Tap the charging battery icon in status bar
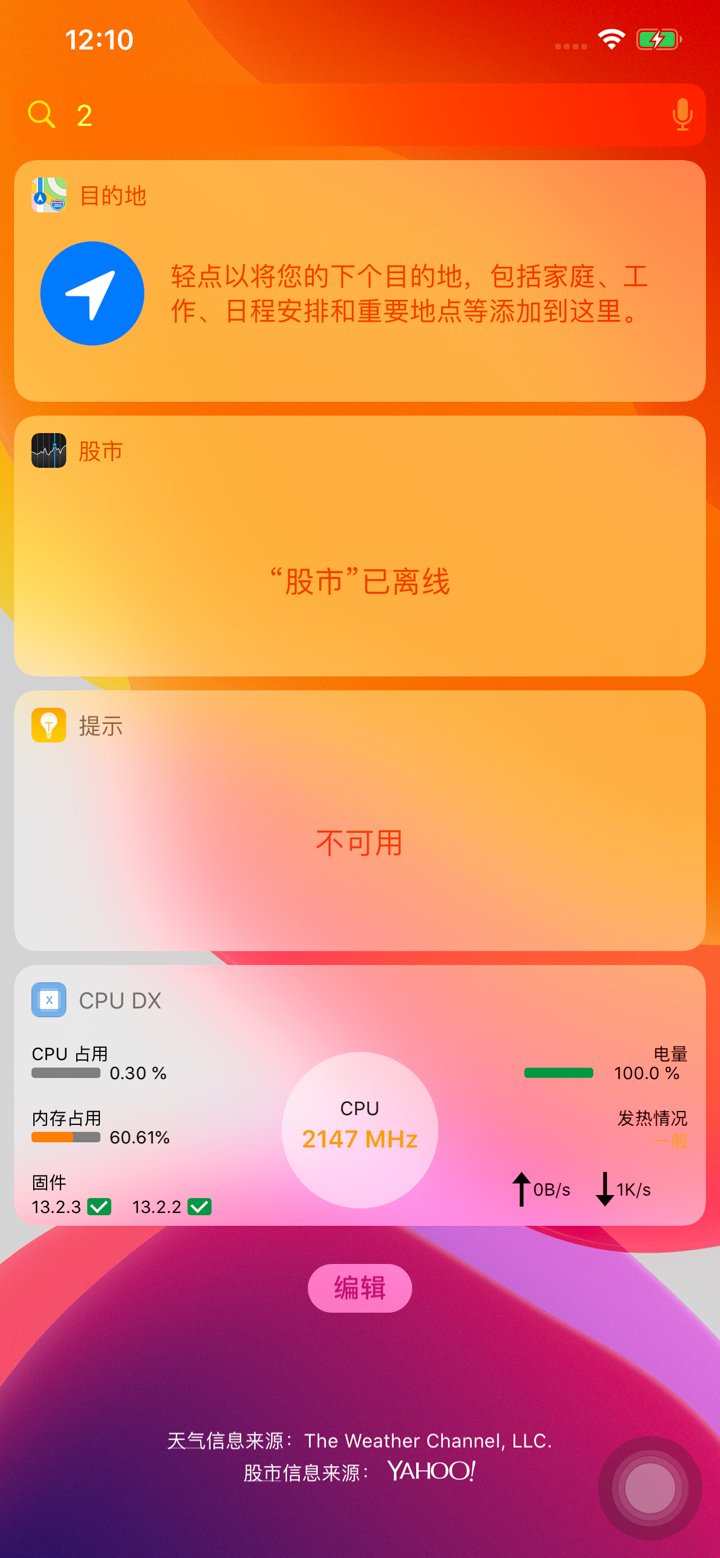720x1558 pixels. click(x=658, y=39)
